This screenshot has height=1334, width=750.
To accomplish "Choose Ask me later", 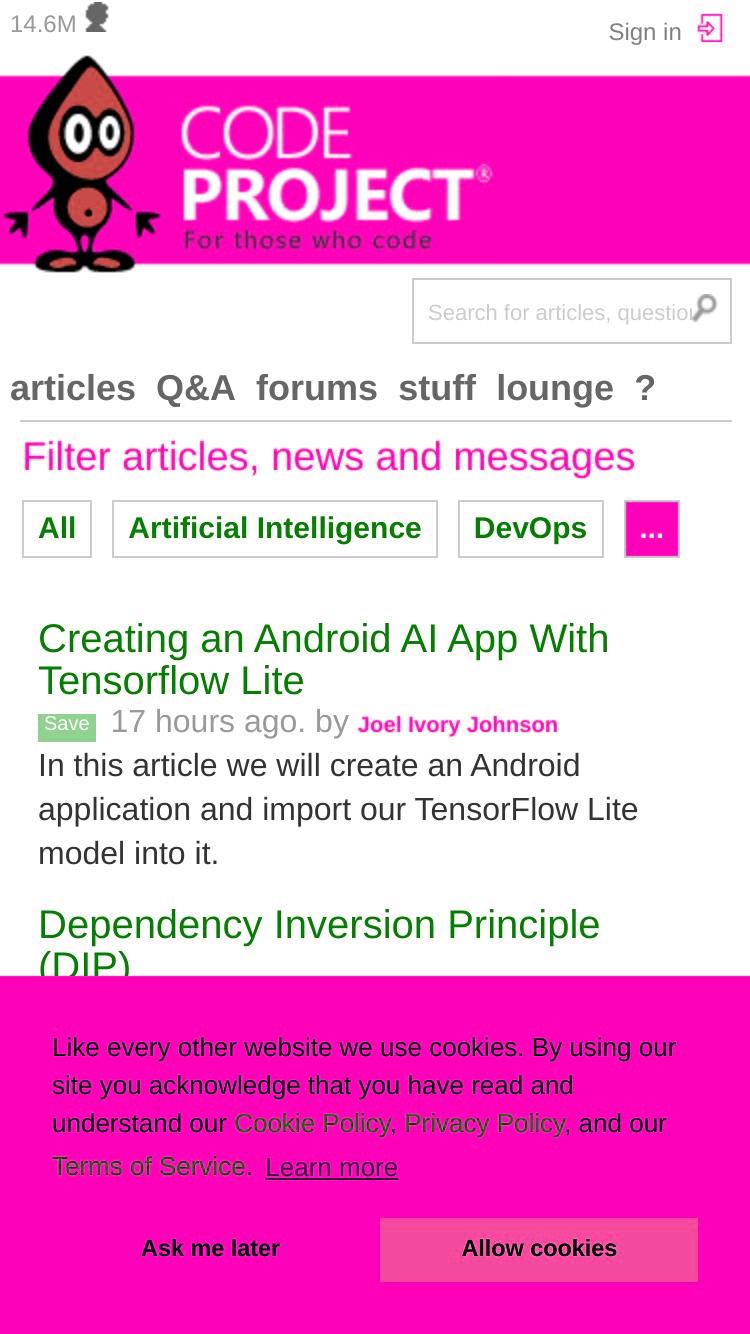I will pyautogui.click(x=210, y=1249).
